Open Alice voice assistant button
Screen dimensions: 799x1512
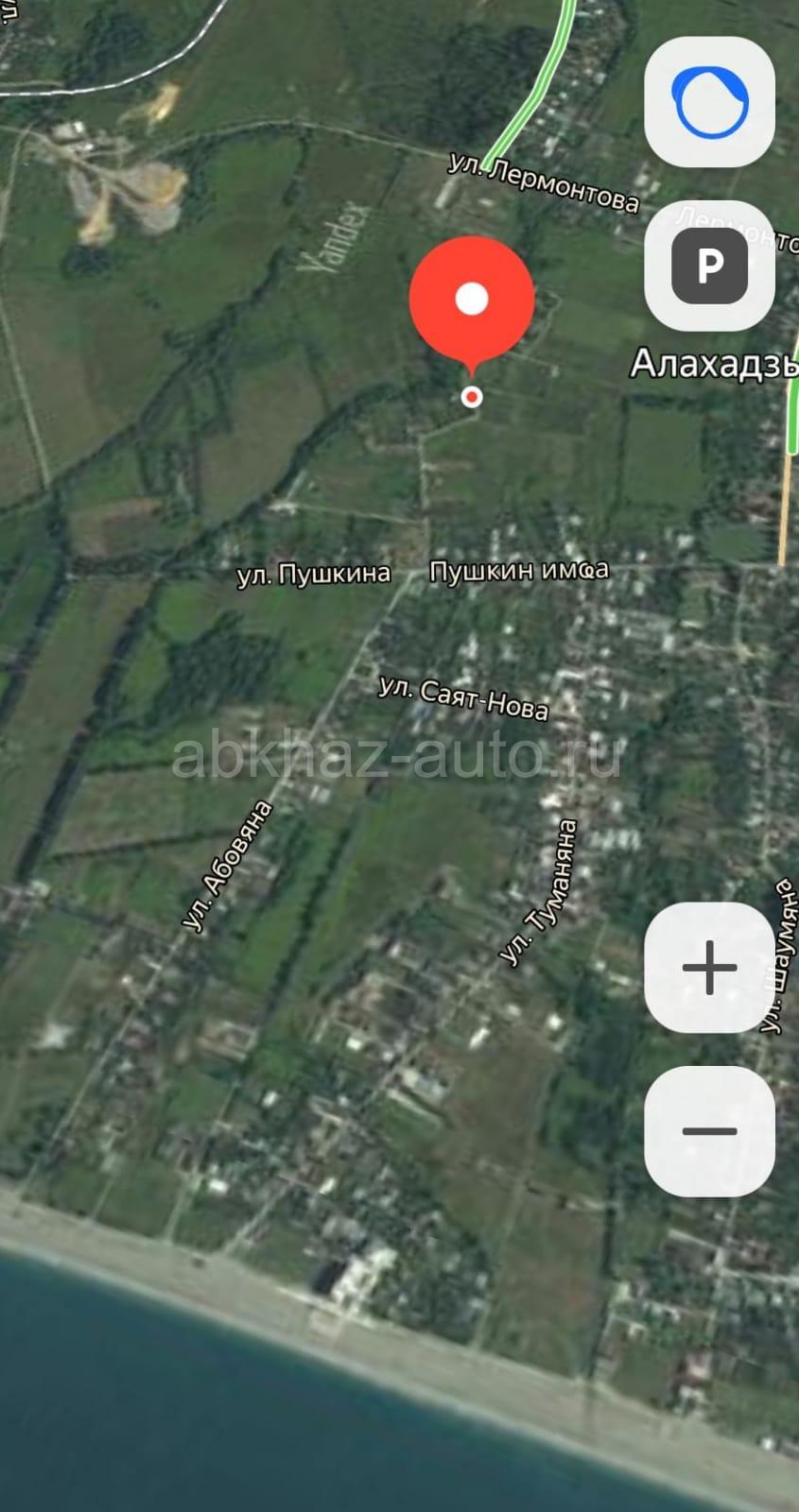click(x=709, y=102)
